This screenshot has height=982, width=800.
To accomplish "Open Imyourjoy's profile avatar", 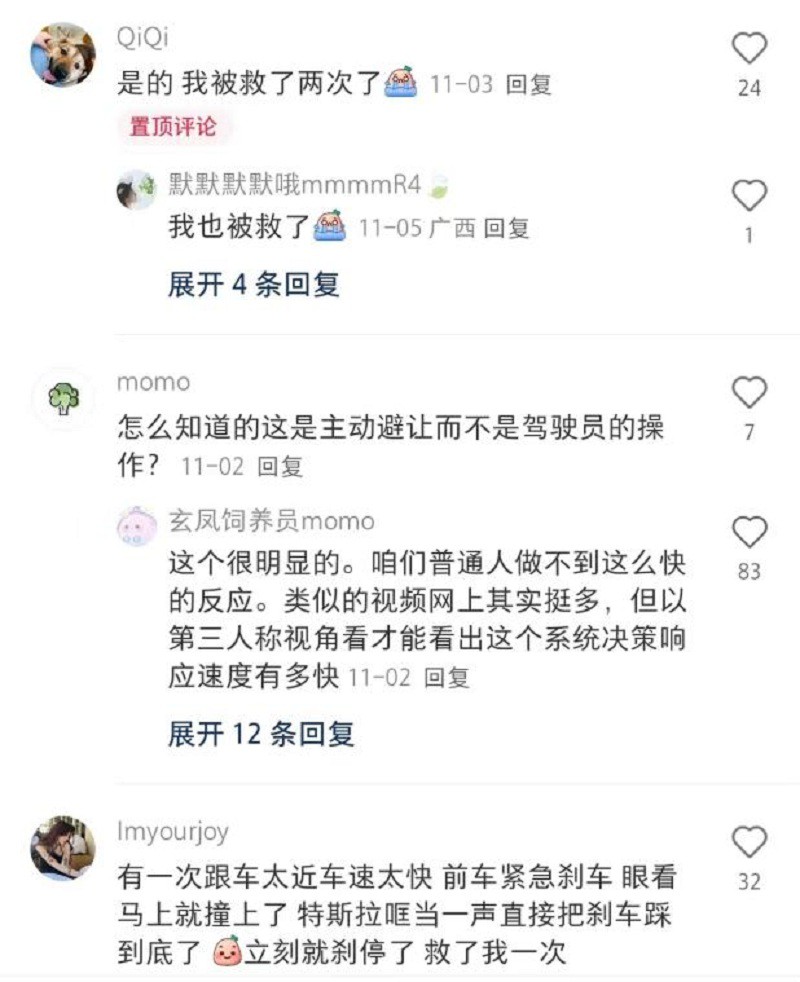I will point(63,848).
